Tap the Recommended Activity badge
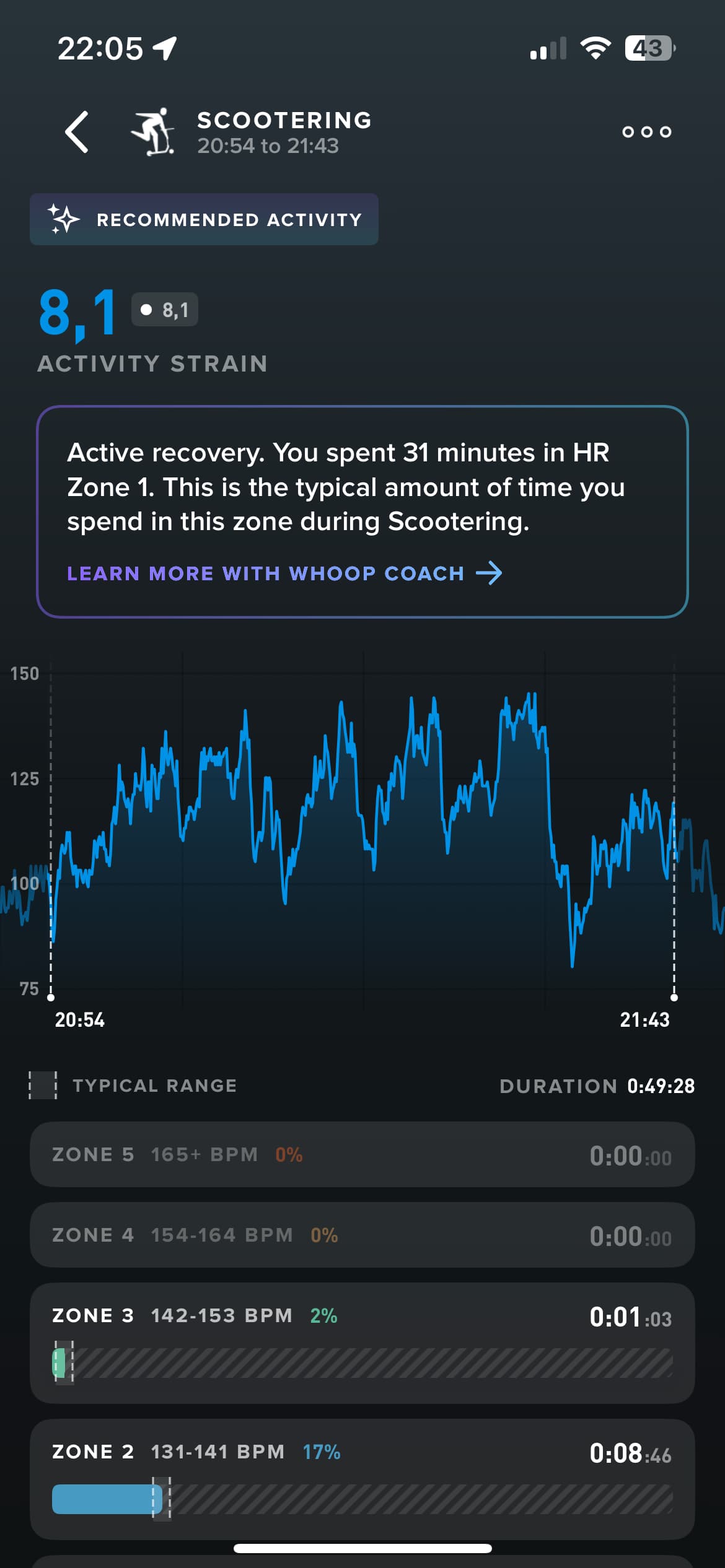 point(204,219)
